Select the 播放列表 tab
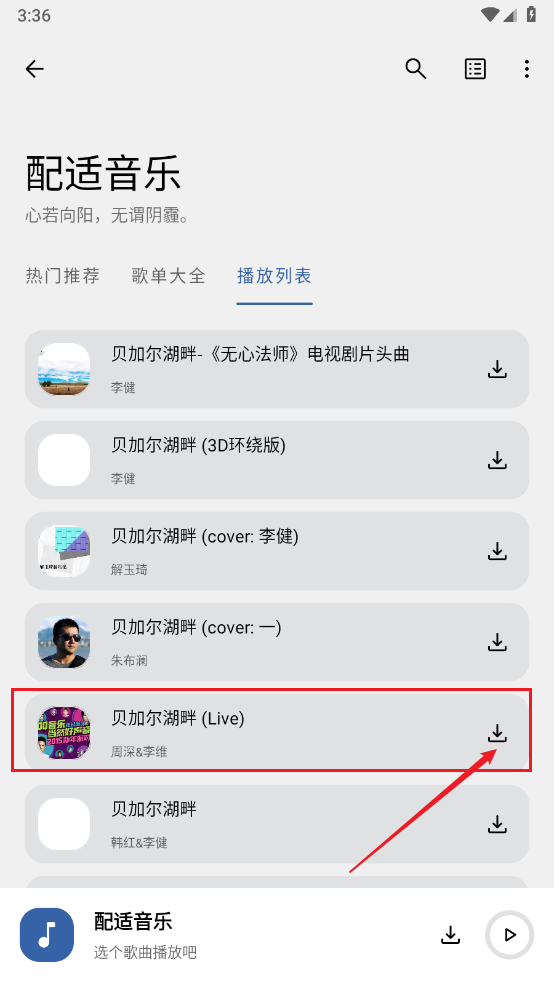The image size is (554, 984). coord(274,275)
